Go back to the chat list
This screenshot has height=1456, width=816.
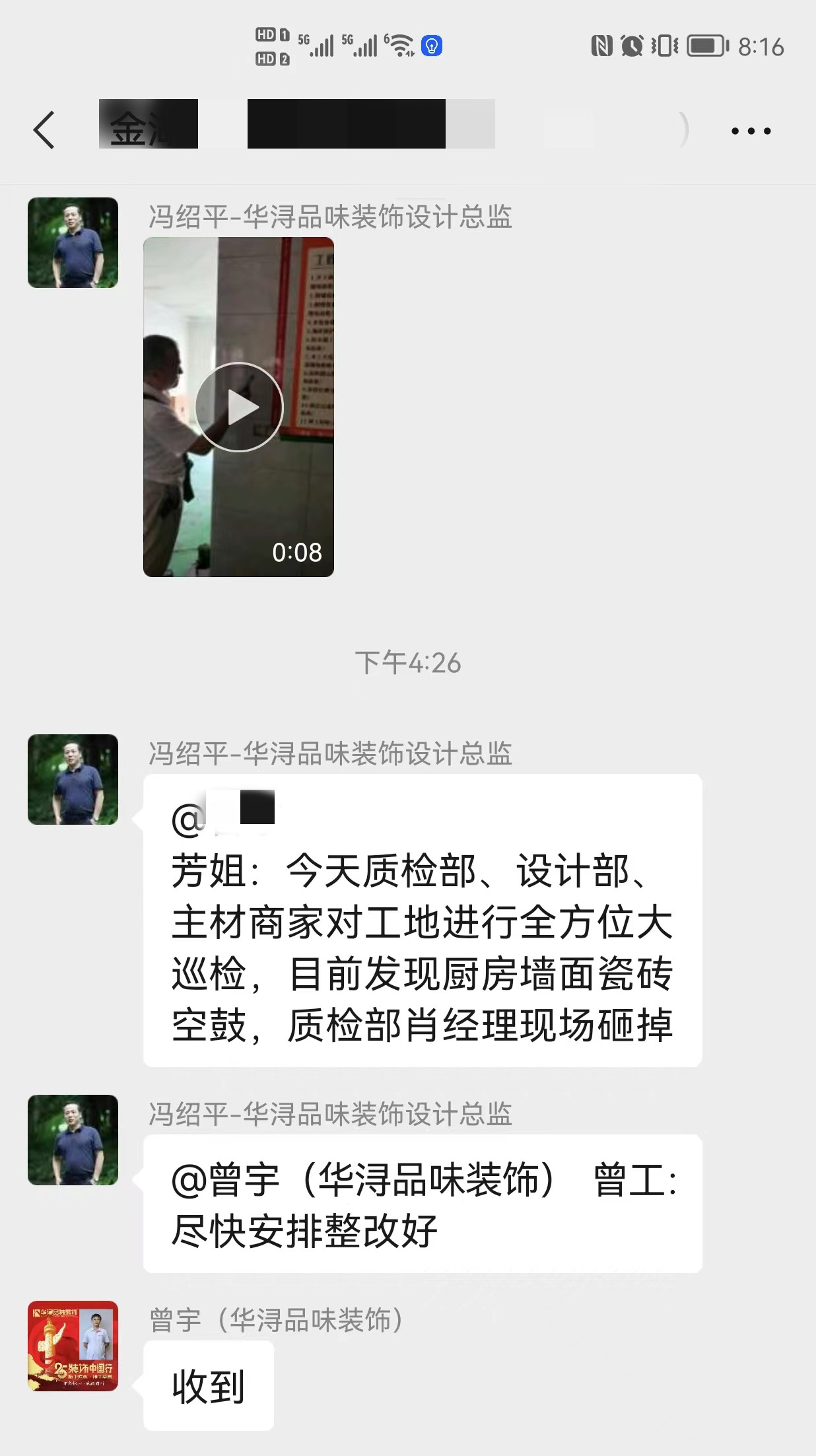point(44,130)
